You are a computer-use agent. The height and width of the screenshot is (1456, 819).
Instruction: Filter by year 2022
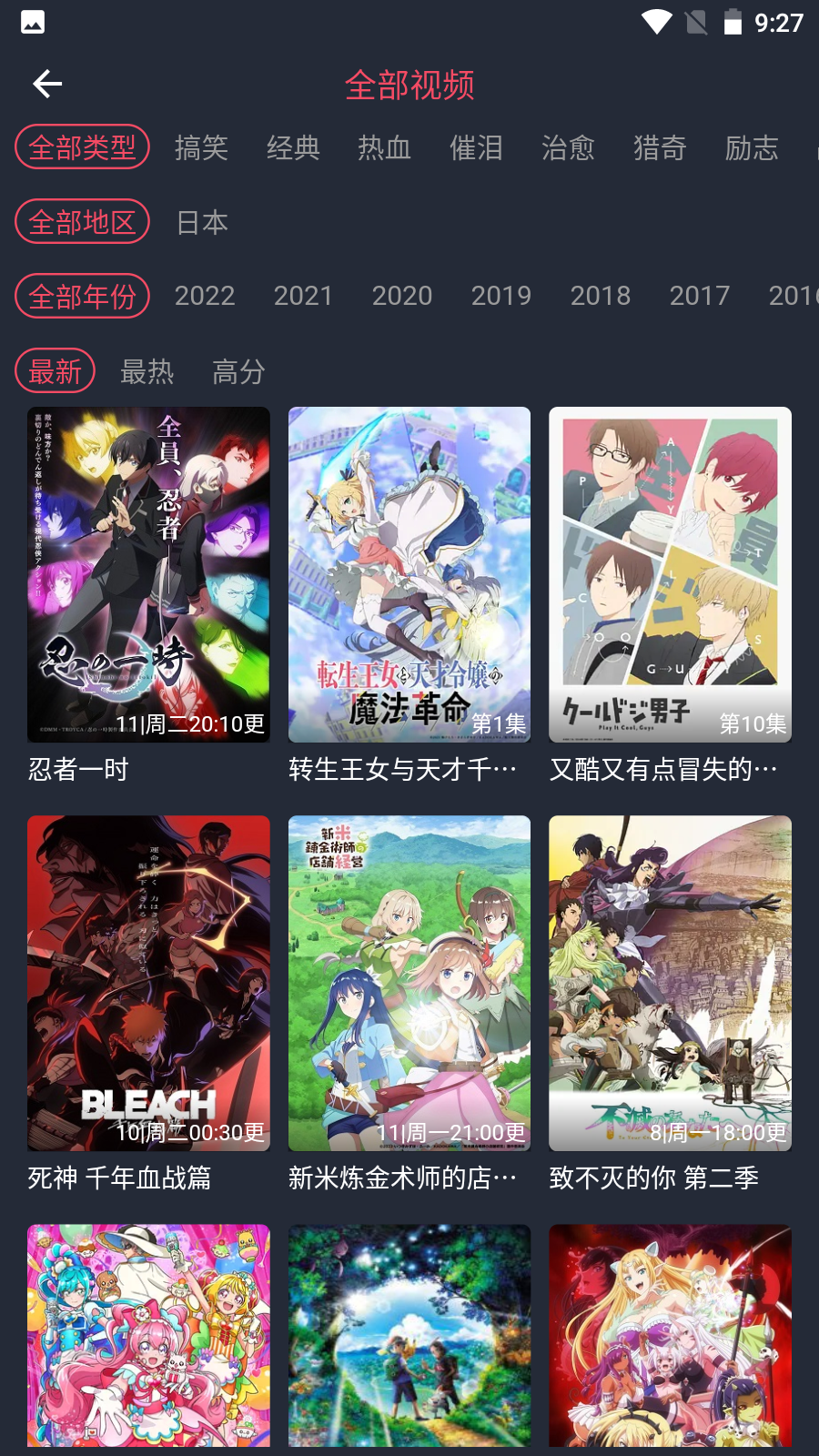(205, 297)
